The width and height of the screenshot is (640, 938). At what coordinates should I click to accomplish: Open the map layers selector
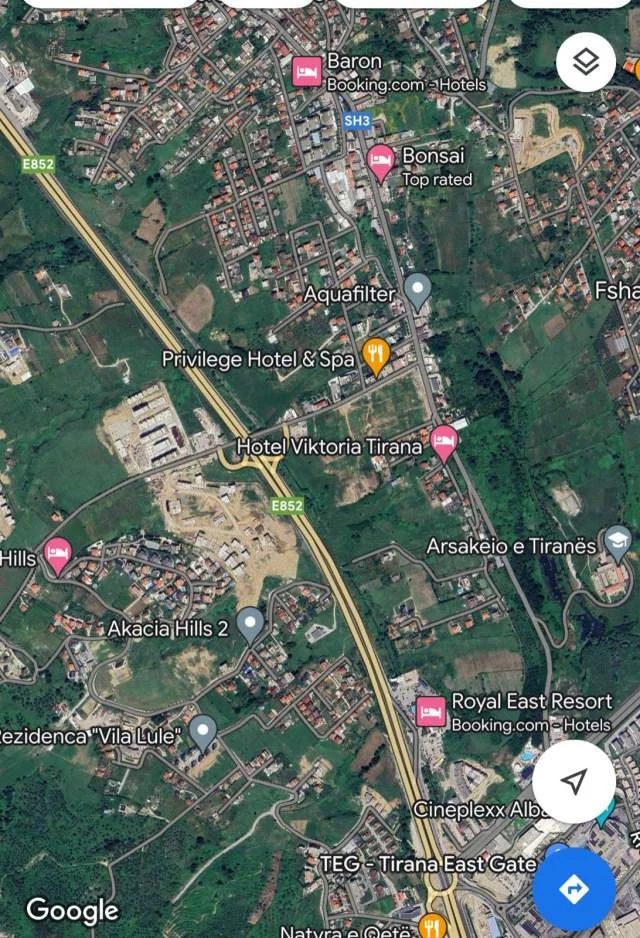point(585,62)
